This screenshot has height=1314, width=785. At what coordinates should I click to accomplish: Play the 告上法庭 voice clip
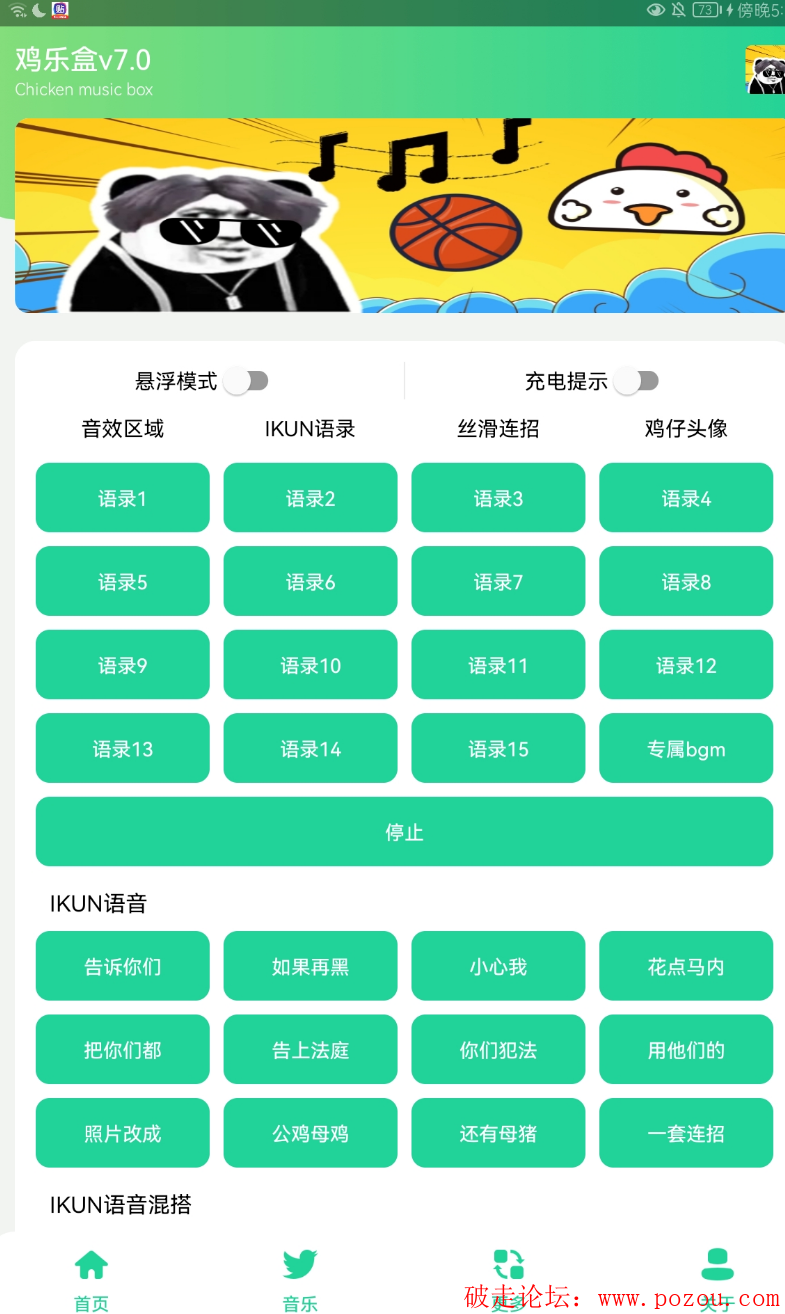[310, 1049]
